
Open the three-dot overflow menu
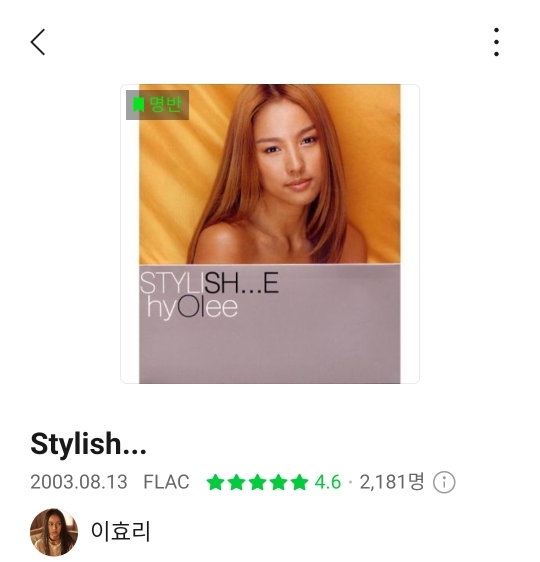tap(496, 42)
